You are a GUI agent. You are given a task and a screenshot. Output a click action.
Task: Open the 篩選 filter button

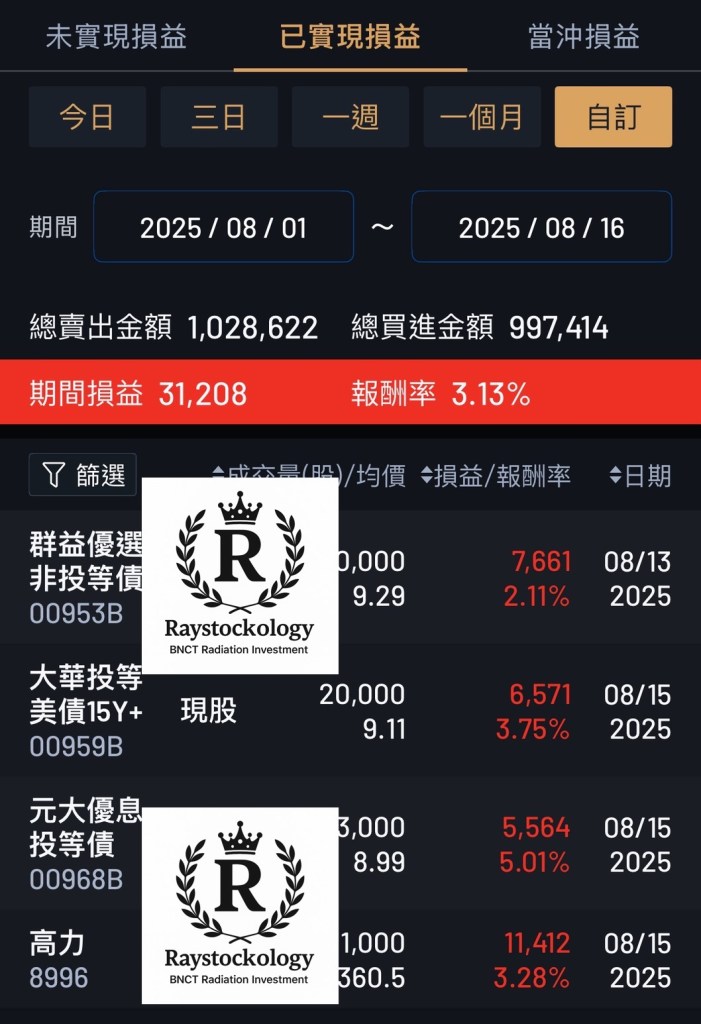click(83, 475)
